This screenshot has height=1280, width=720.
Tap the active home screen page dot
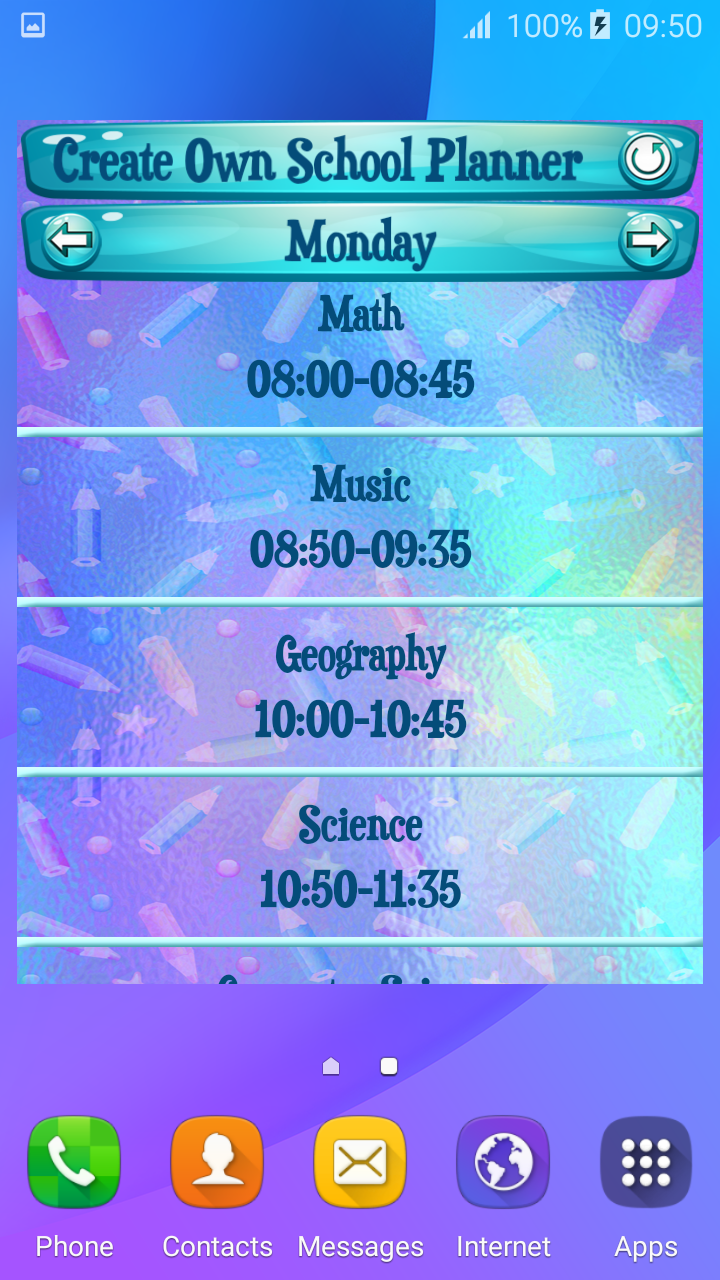[x=388, y=1066]
